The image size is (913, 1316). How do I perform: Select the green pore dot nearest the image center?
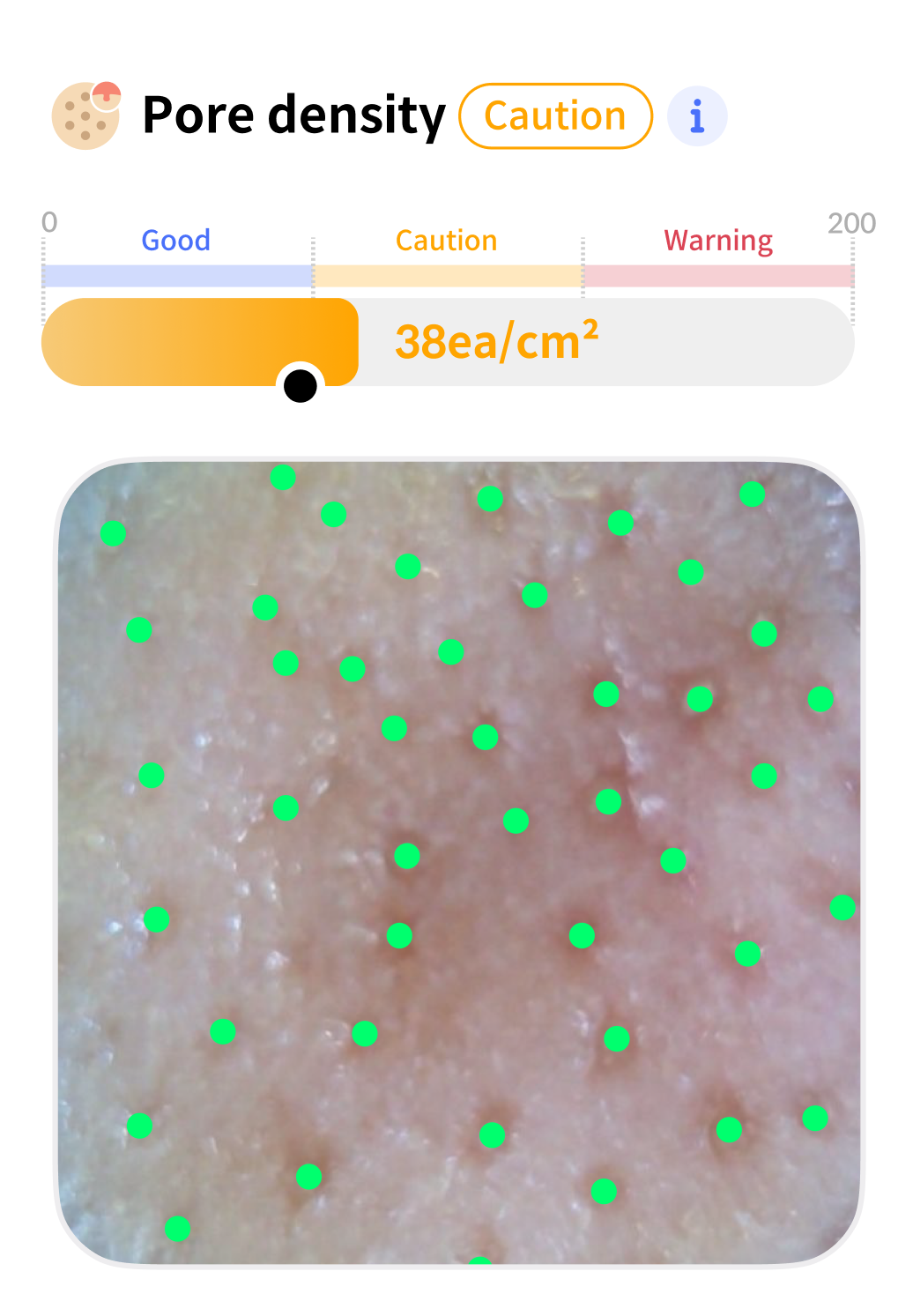(407, 854)
